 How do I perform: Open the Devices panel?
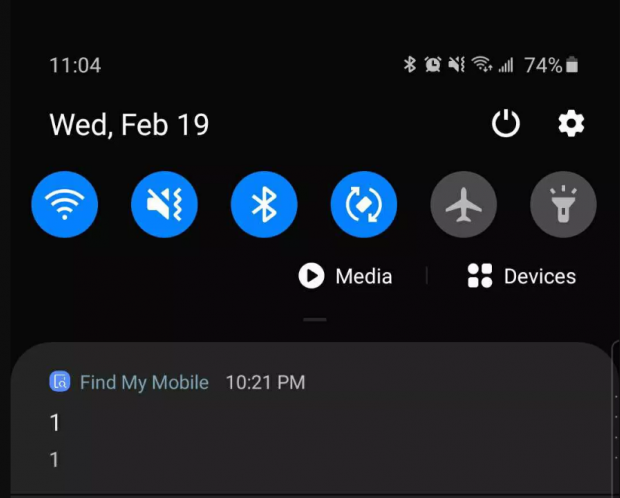coord(522,276)
